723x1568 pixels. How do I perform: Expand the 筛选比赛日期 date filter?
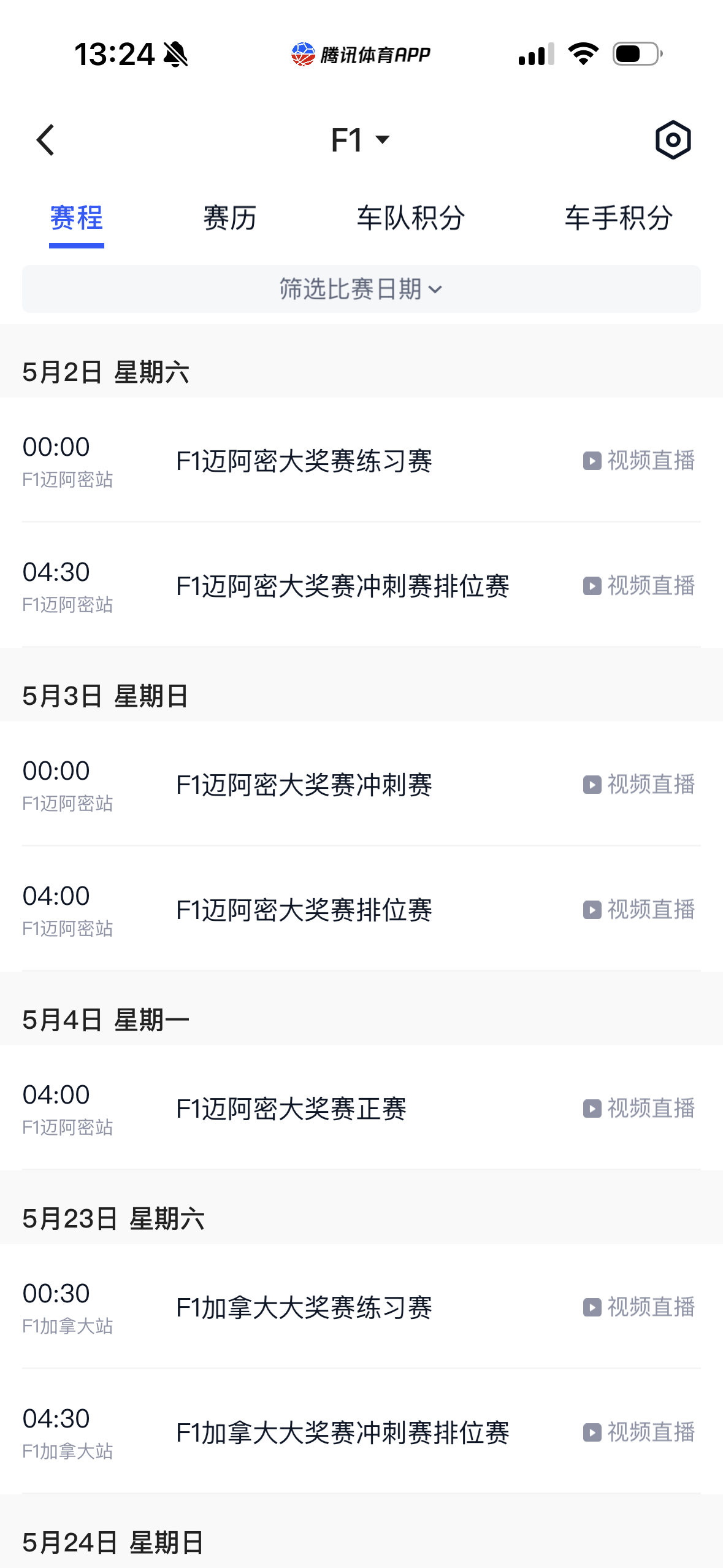click(361, 289)
